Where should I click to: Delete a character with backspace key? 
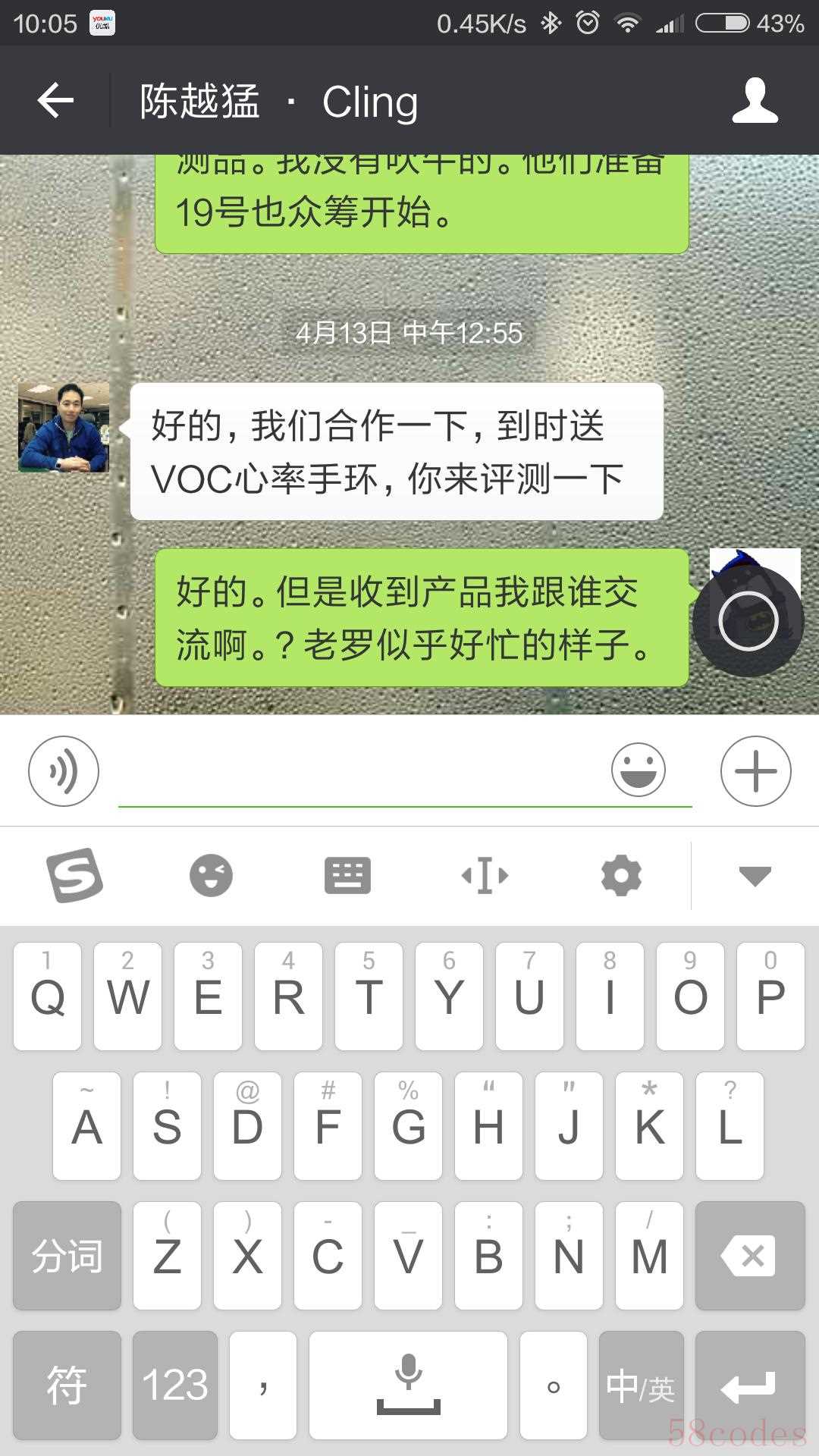[749, 1257]
